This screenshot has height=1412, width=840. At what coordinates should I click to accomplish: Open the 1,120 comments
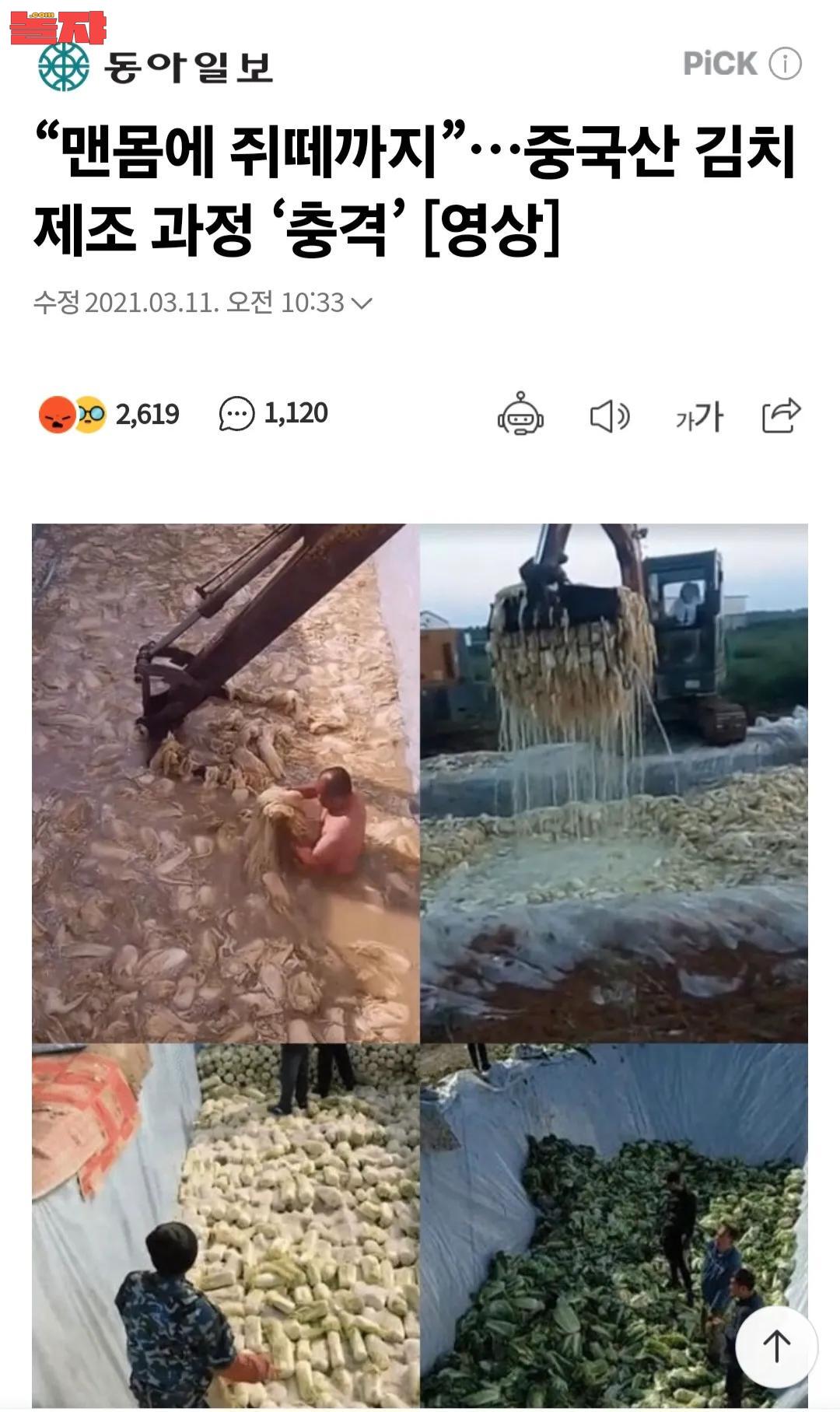coord(274,413)
